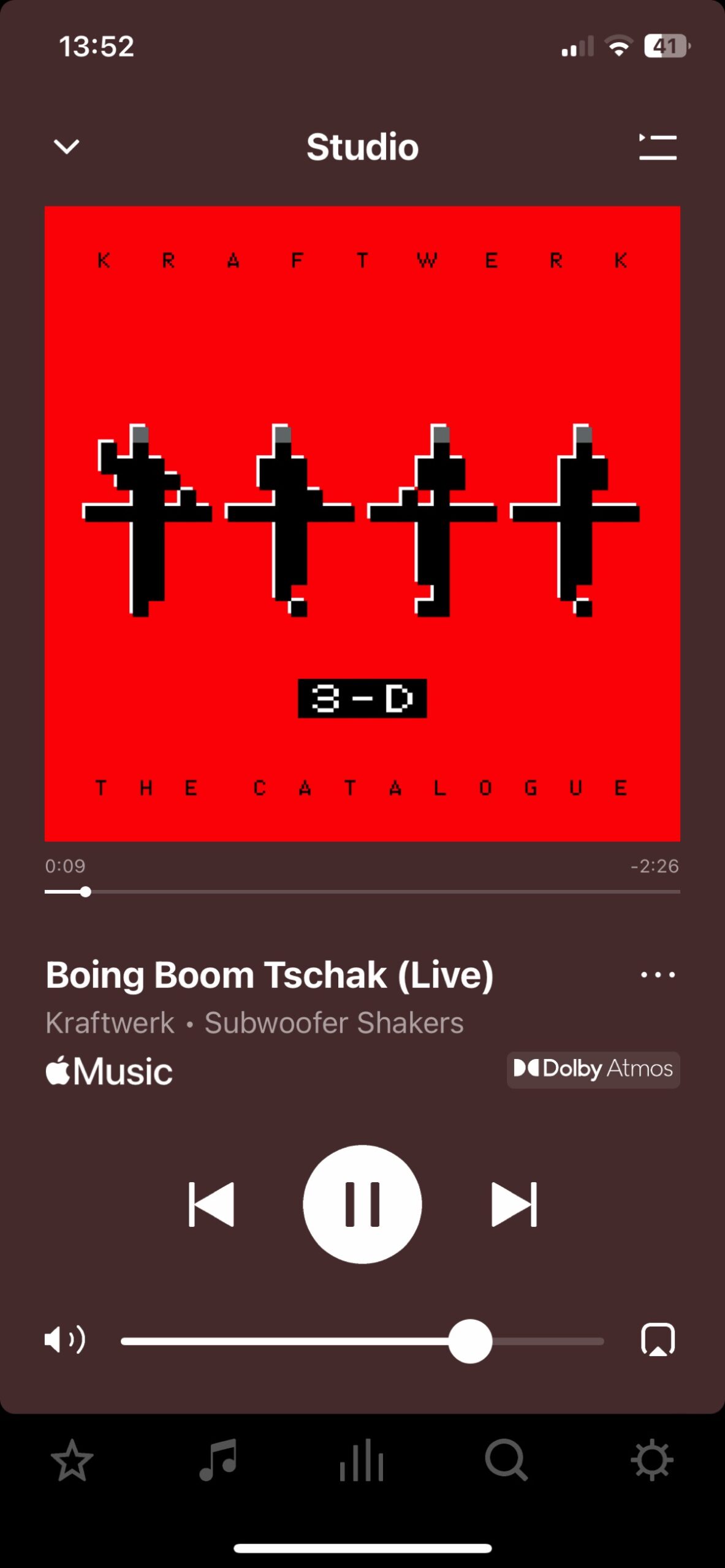The height and width of the screenshot is (1568, 725).
Task: Open the output room selector
Action: (658, 1340)
